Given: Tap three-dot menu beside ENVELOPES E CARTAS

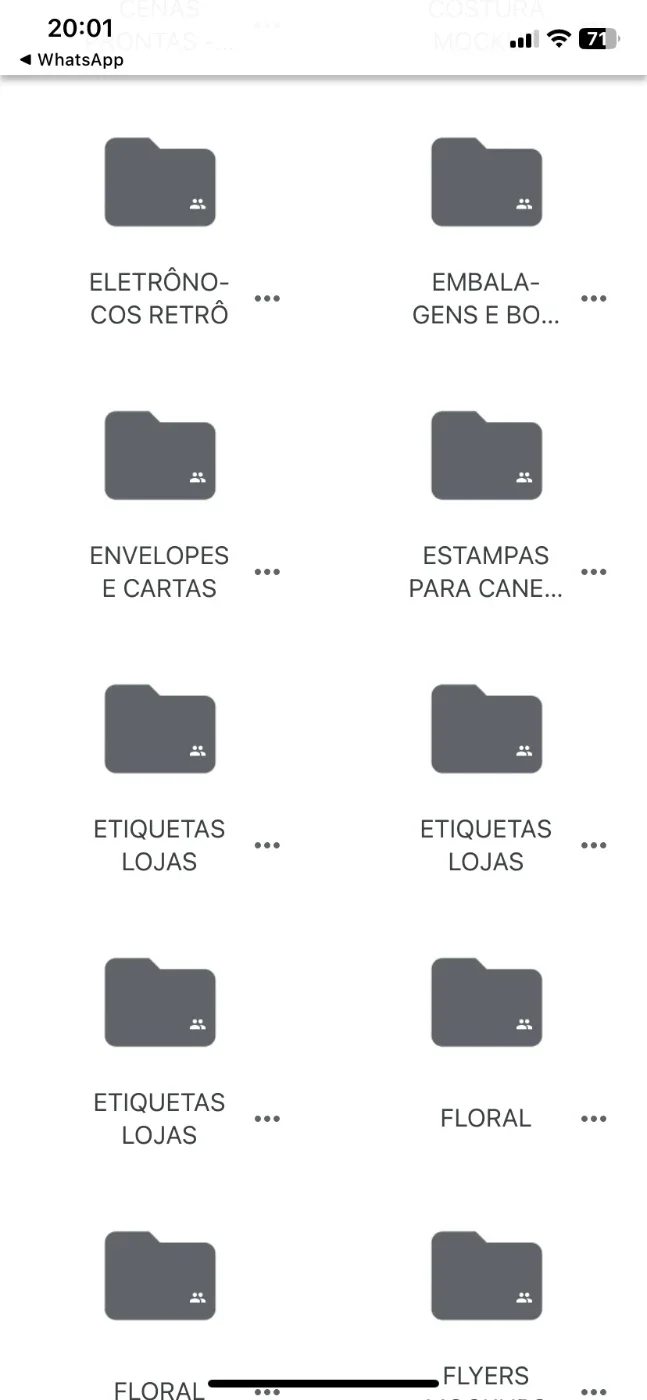Looking at the screenshot, I should pos(267,572).
